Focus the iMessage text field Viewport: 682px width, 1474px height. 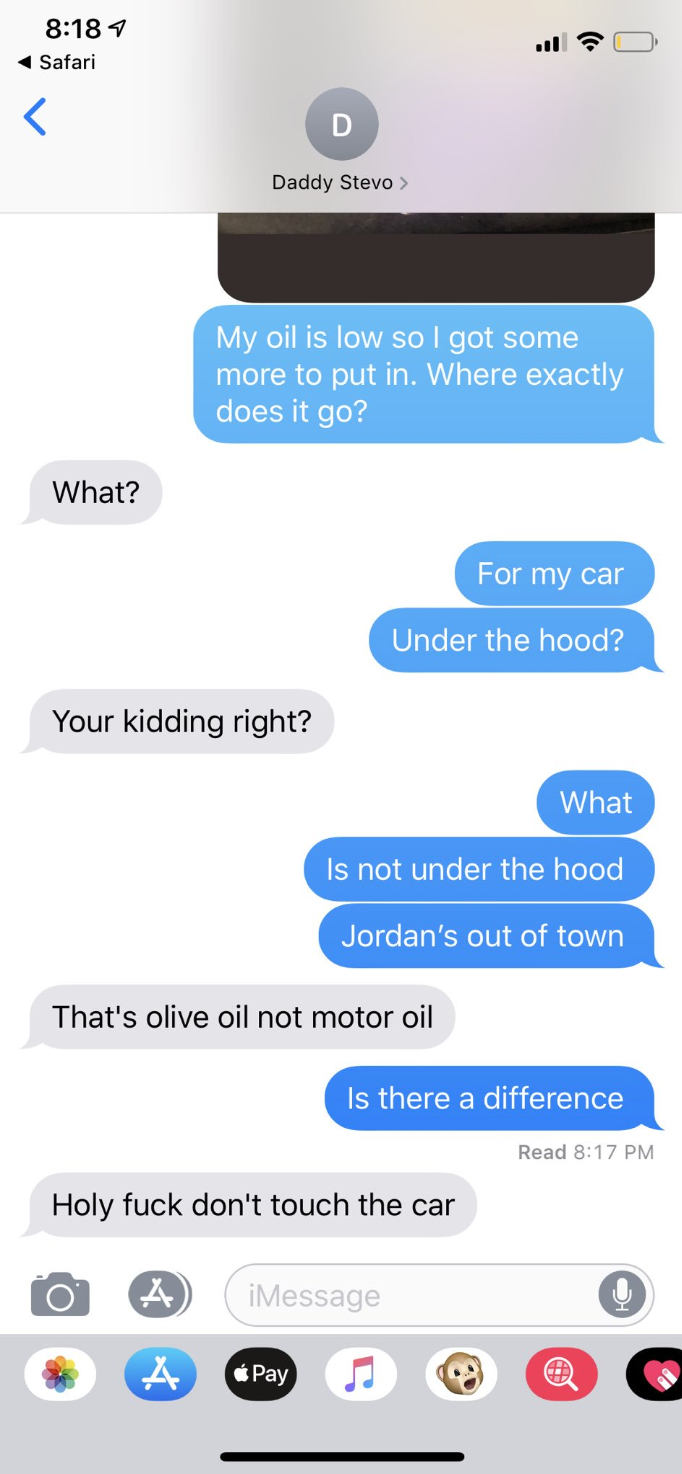[410, 1295]
